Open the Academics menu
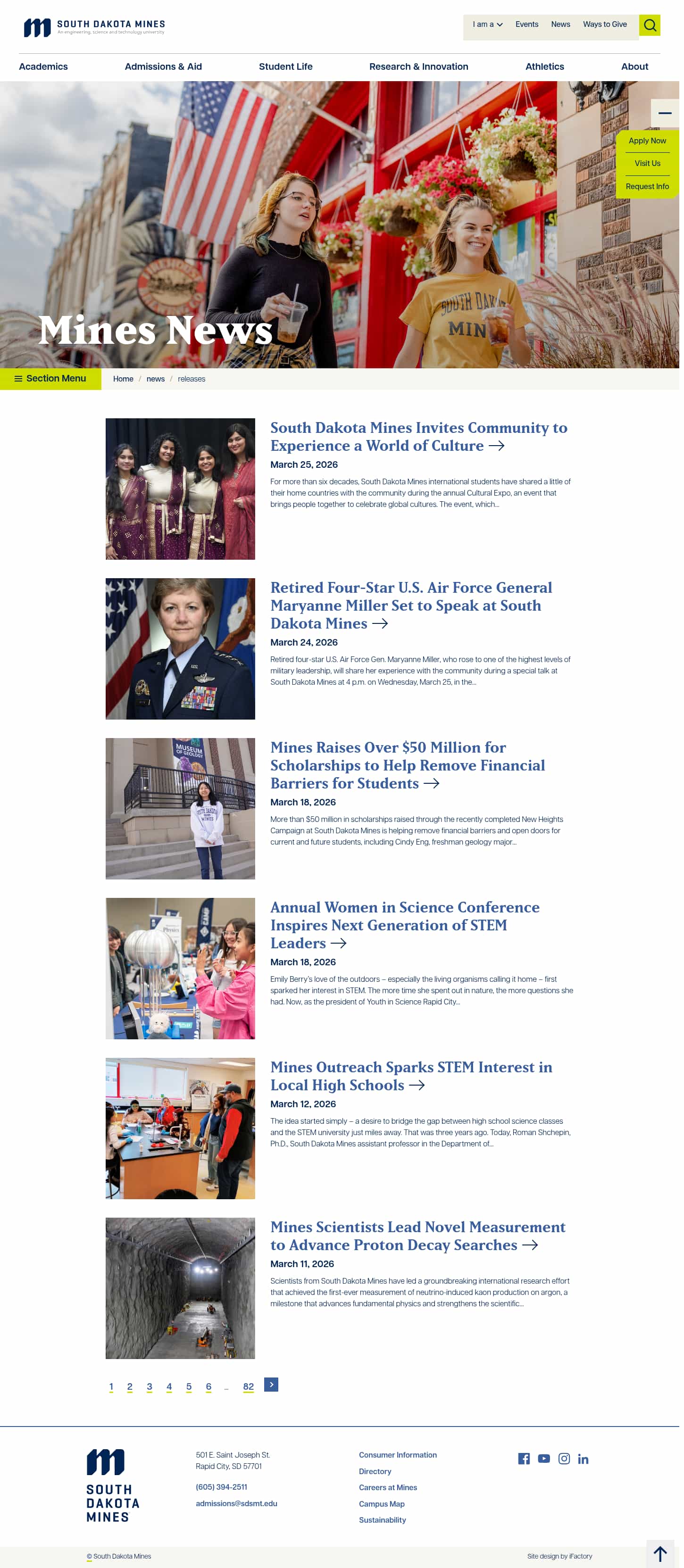Screen dimensions: 684x1568 [x=43, y=66]
